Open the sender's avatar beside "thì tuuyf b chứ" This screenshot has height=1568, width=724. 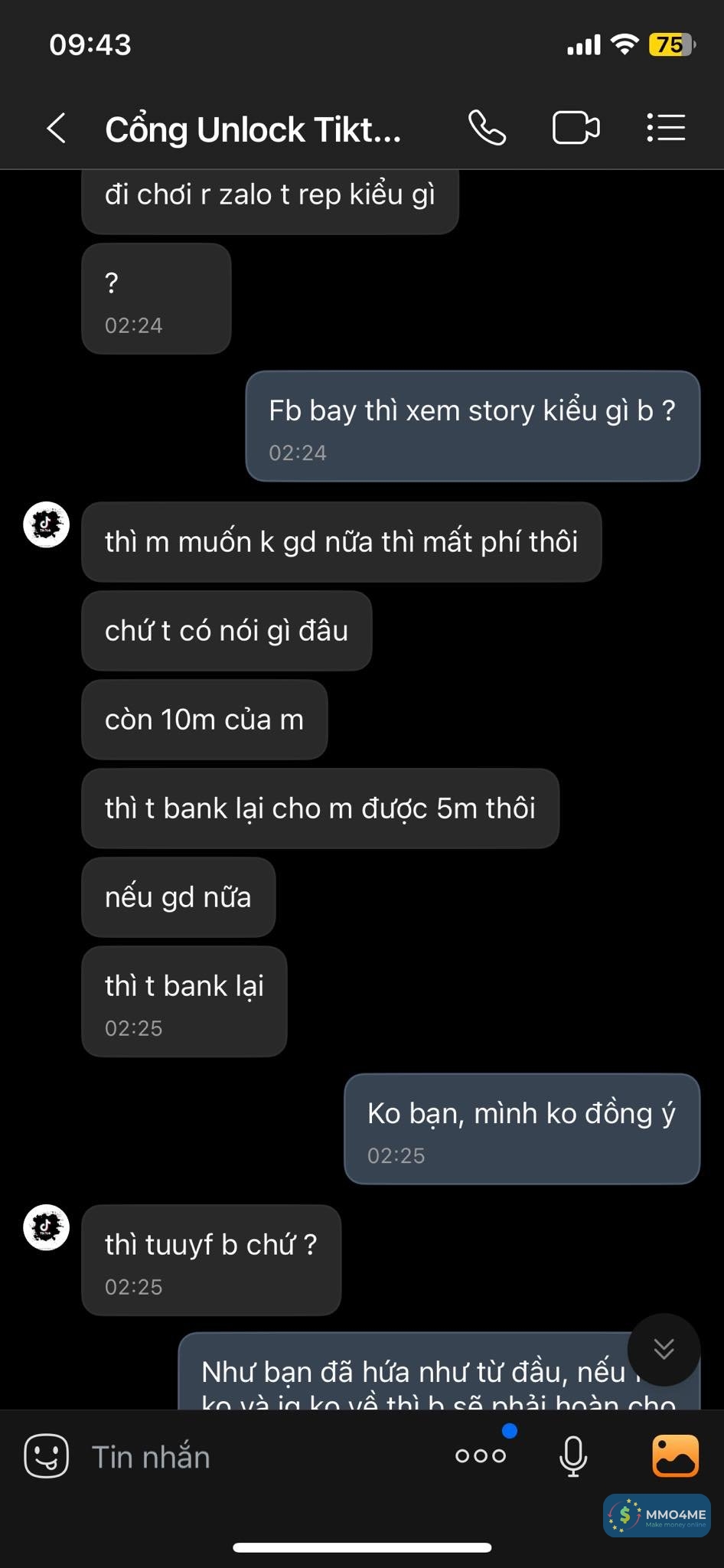coord(47,1227)
